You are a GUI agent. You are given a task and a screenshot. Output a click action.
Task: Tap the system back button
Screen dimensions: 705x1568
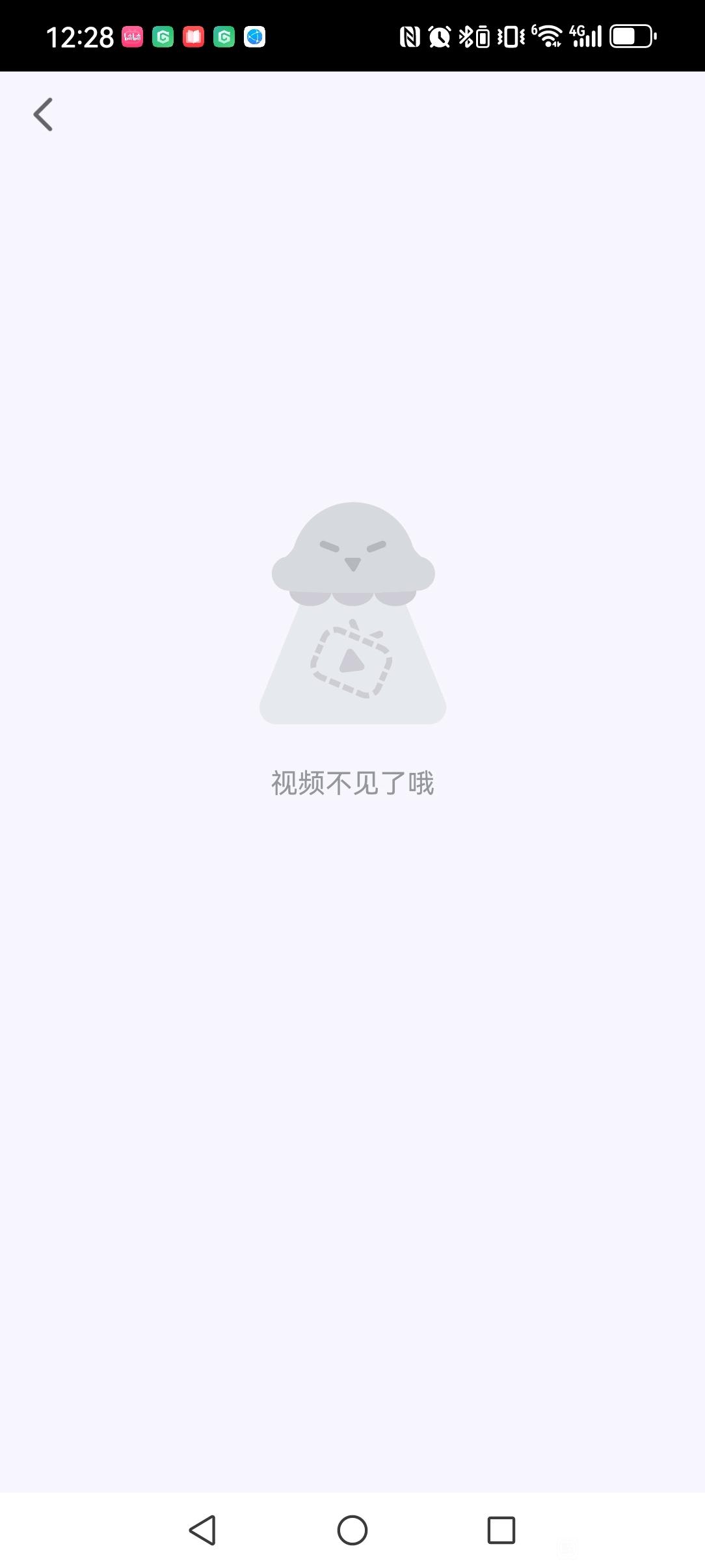tap(203, 1530)
